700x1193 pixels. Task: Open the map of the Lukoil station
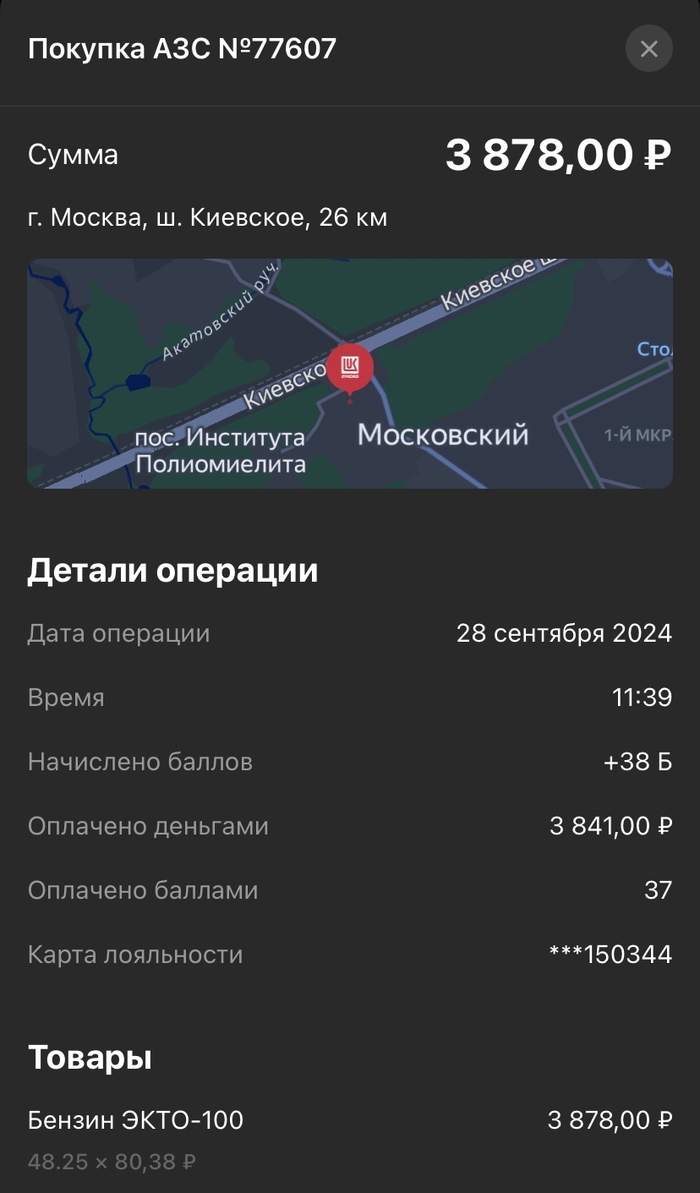pyautogui.click(x=350, y=373)
